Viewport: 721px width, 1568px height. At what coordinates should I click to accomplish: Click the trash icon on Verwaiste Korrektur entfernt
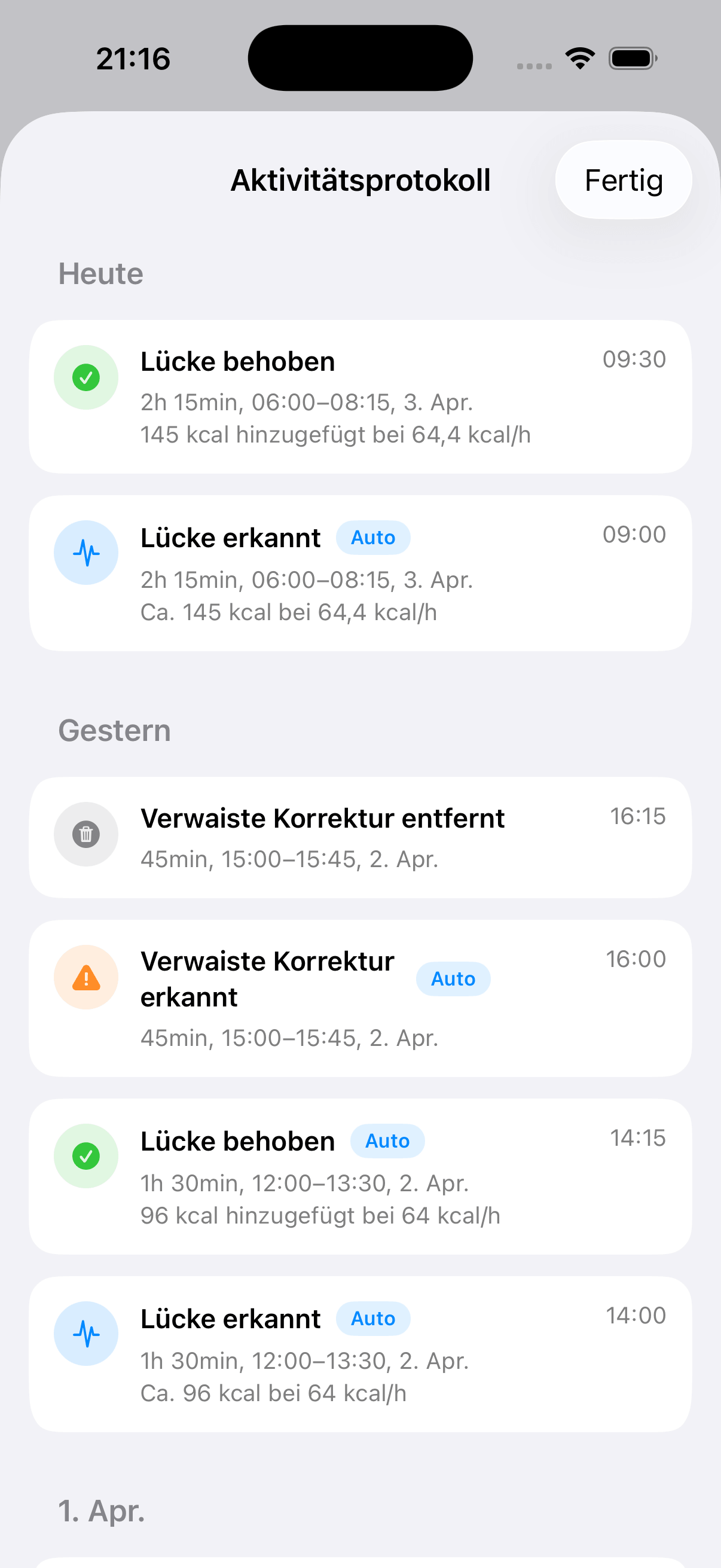[85, 834]
